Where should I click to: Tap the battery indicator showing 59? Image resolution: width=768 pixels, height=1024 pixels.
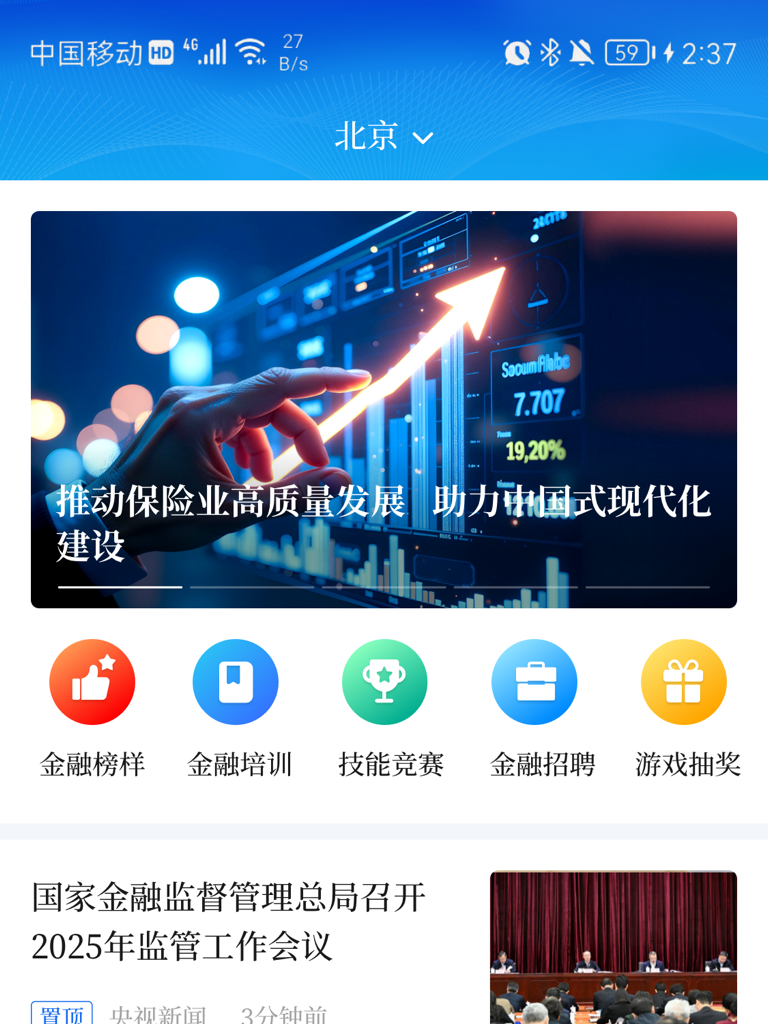pyautogui.click(x=628, y=52)
